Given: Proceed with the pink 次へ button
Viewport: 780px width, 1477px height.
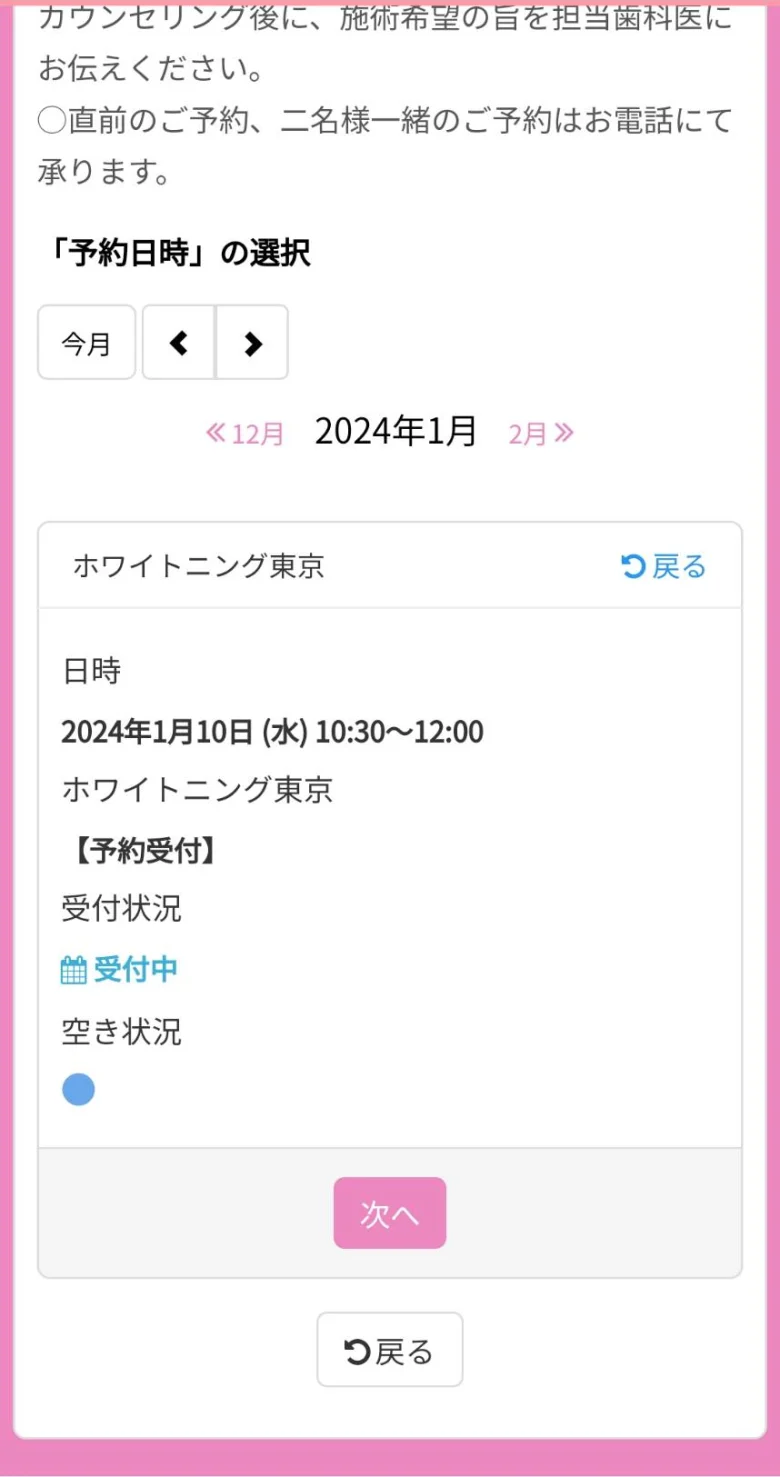Looking at the screenshot, I should click(x=390, y=1213).
